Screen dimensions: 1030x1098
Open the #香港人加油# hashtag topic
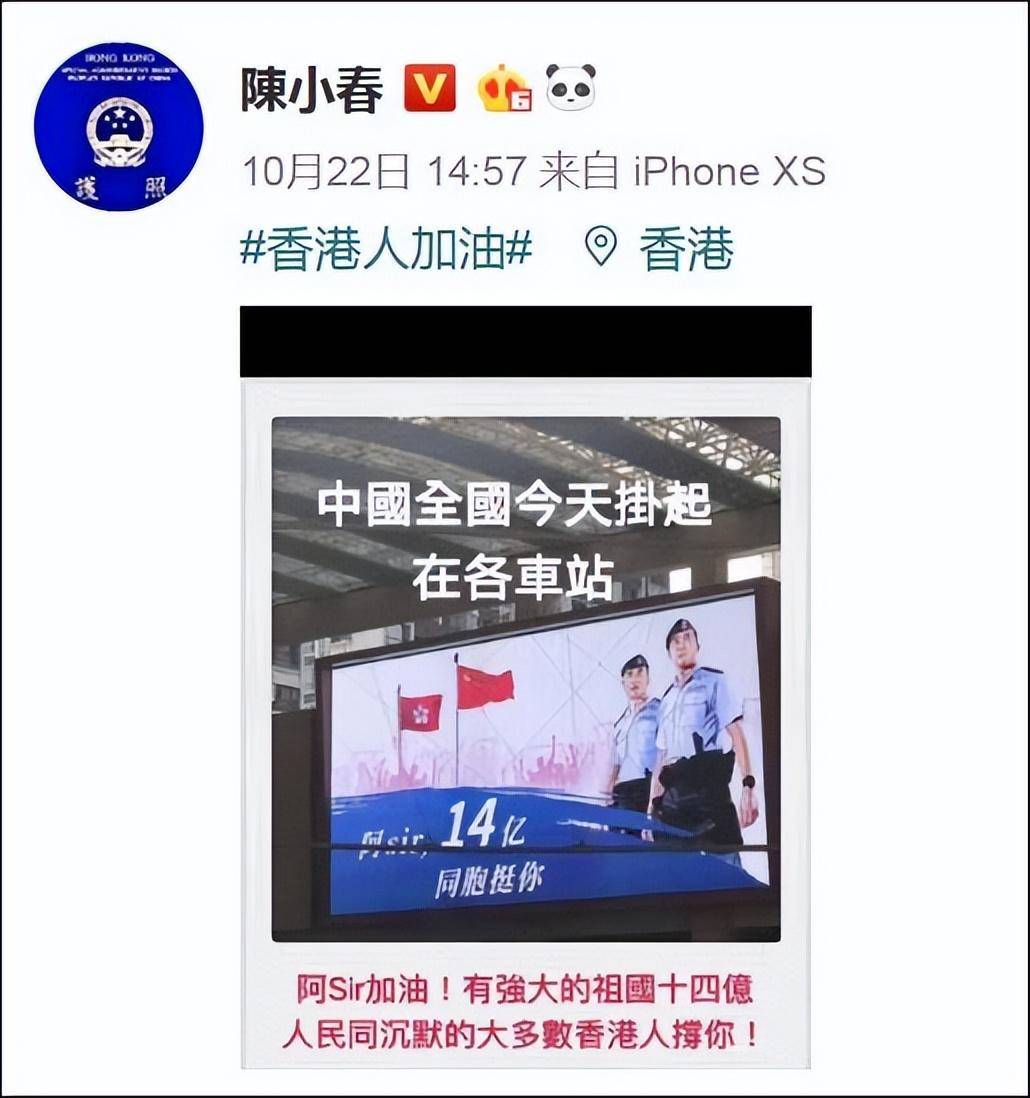386,249
